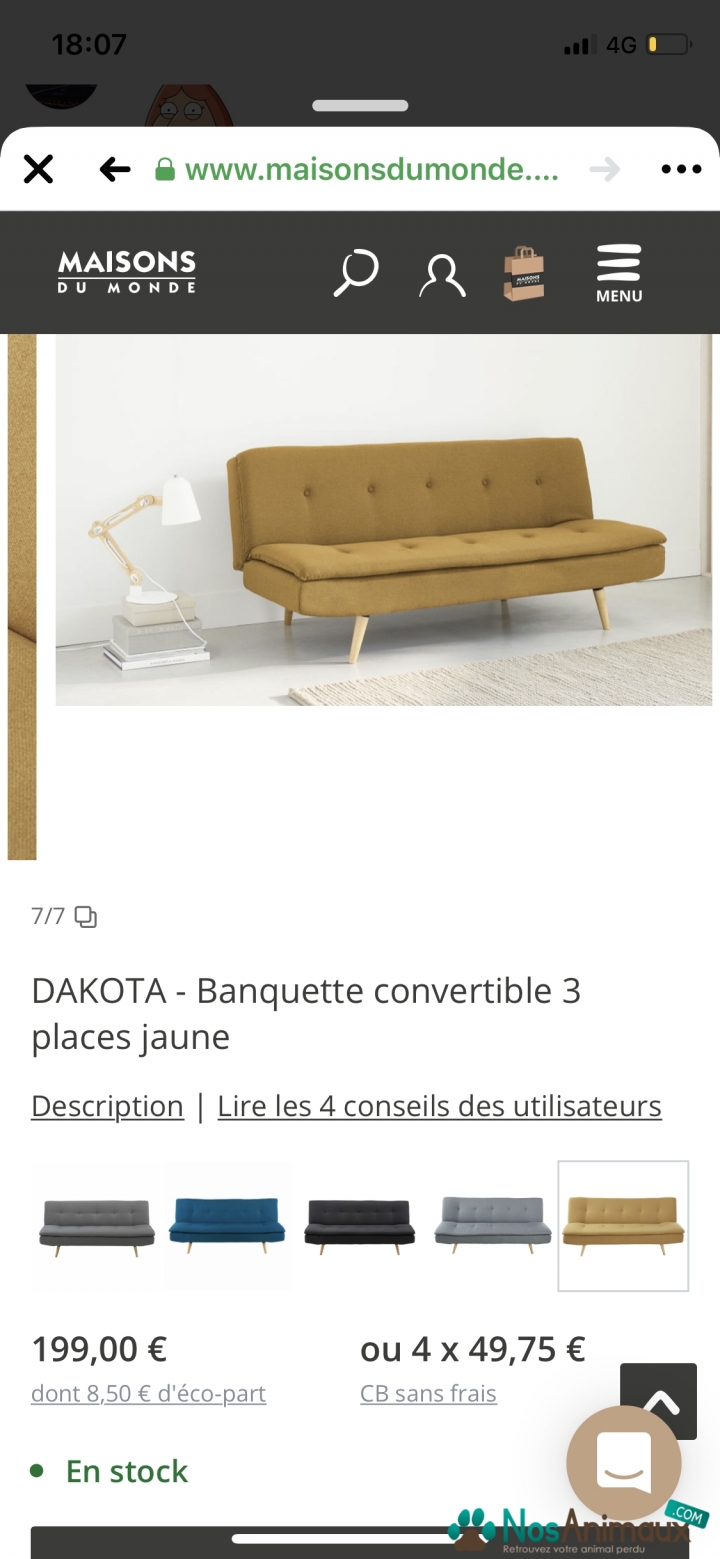
Task: Select the blue sofa variant
Action: pos(227,1226)
